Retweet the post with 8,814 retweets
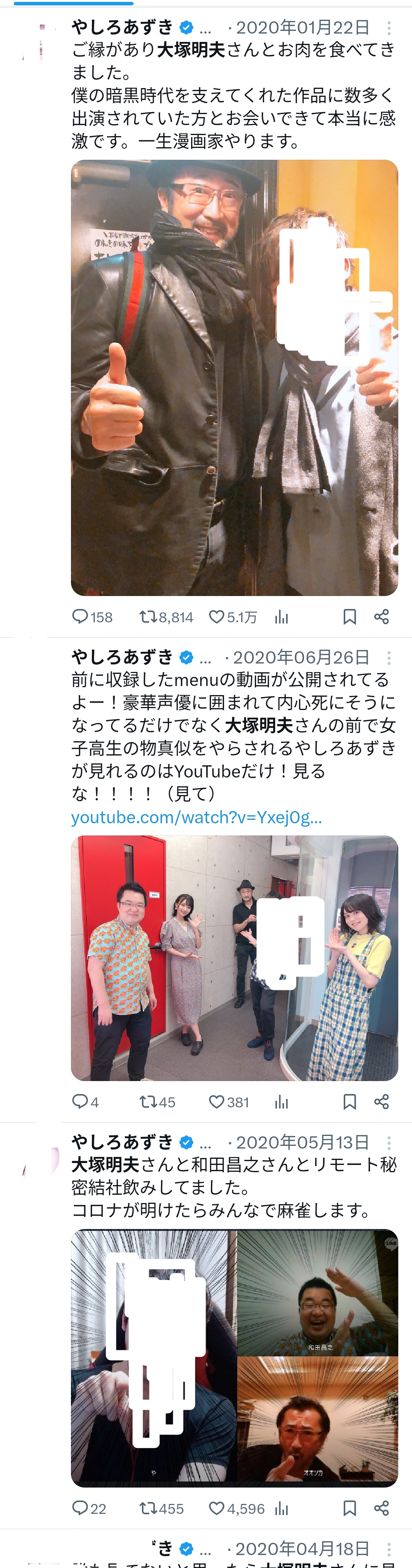412x1568 pixels. 148,617
